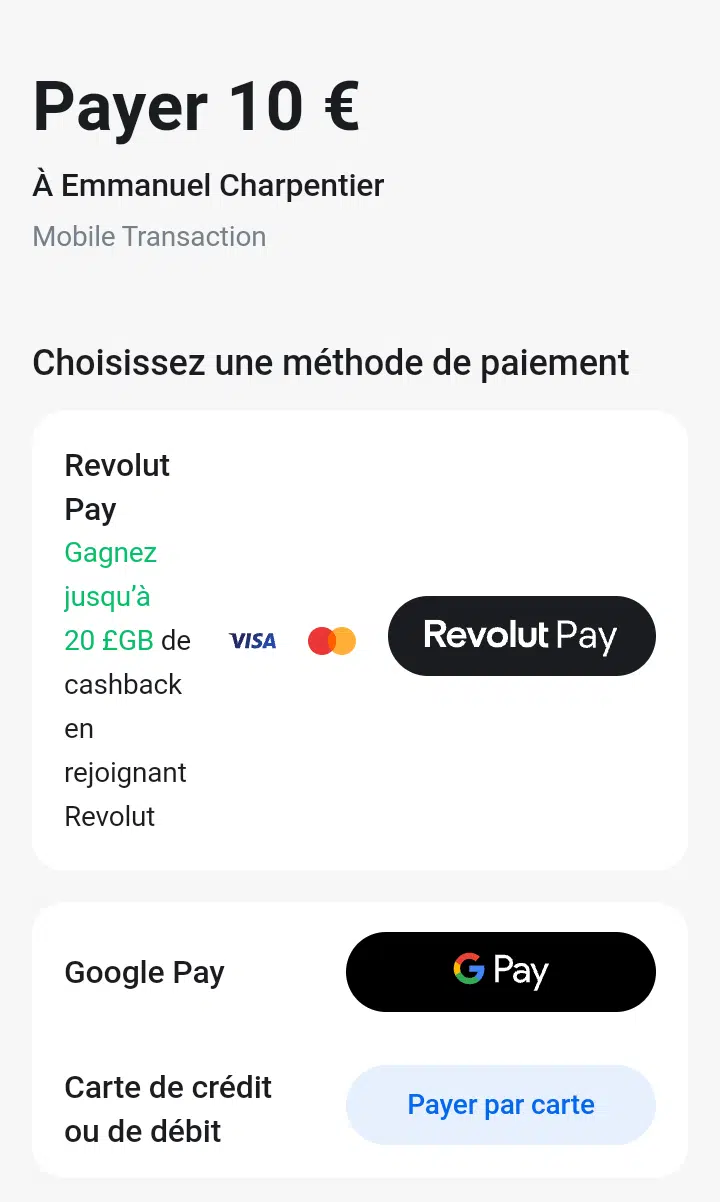Click the Payer 10 € heading

[196, 106]
